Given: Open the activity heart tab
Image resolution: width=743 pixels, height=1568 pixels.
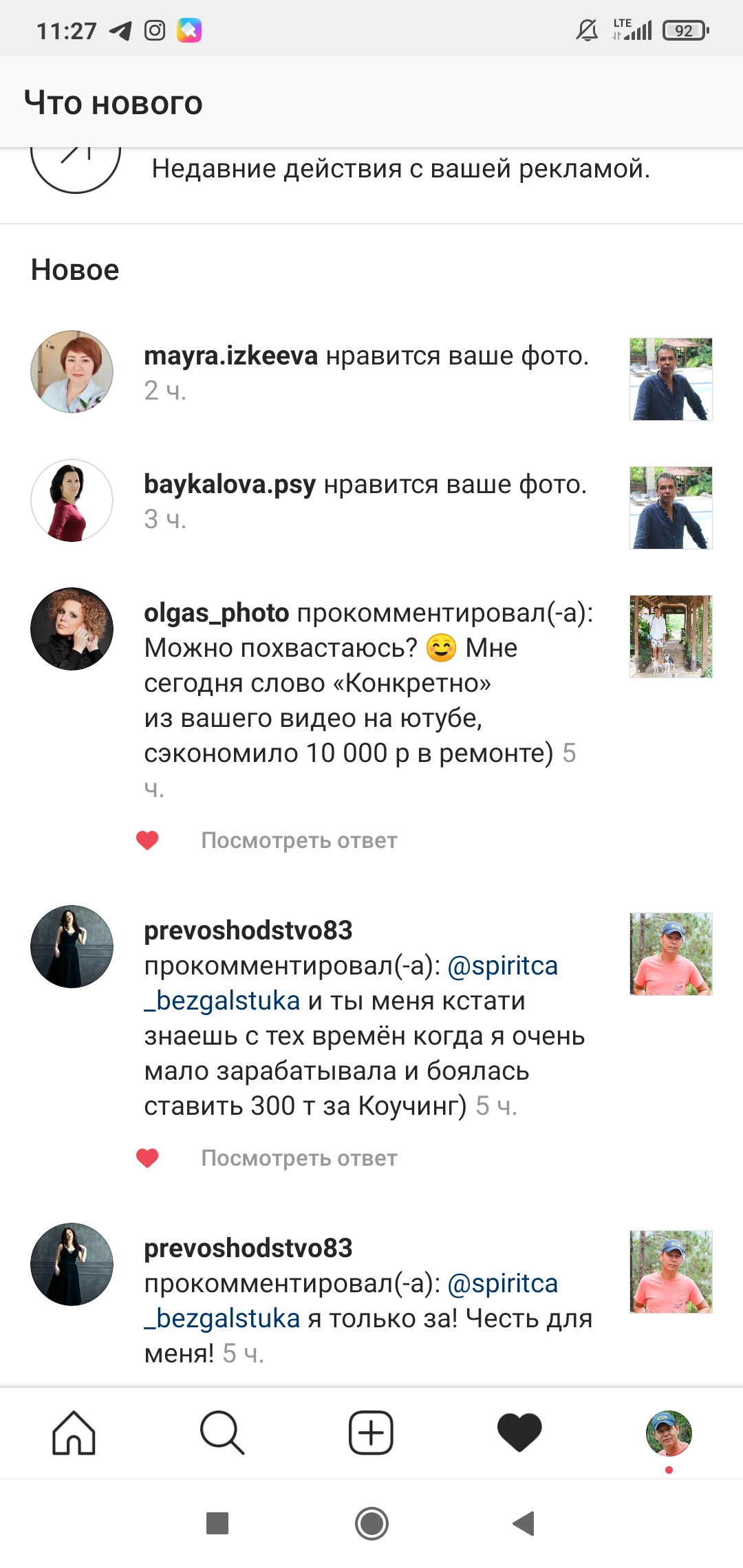Looking at the screenshot, I should pos(519,1433).
